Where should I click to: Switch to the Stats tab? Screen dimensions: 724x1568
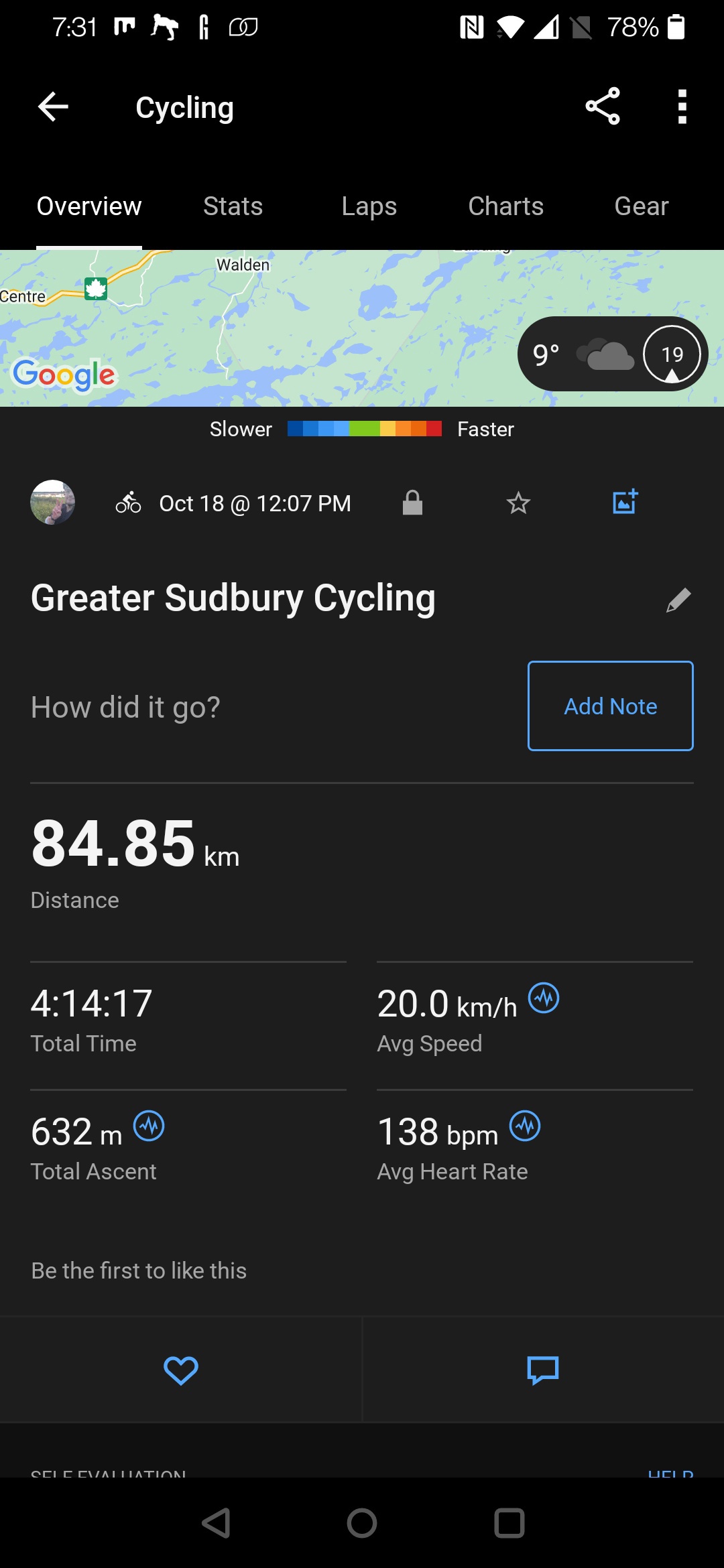(x=233, y=206)
